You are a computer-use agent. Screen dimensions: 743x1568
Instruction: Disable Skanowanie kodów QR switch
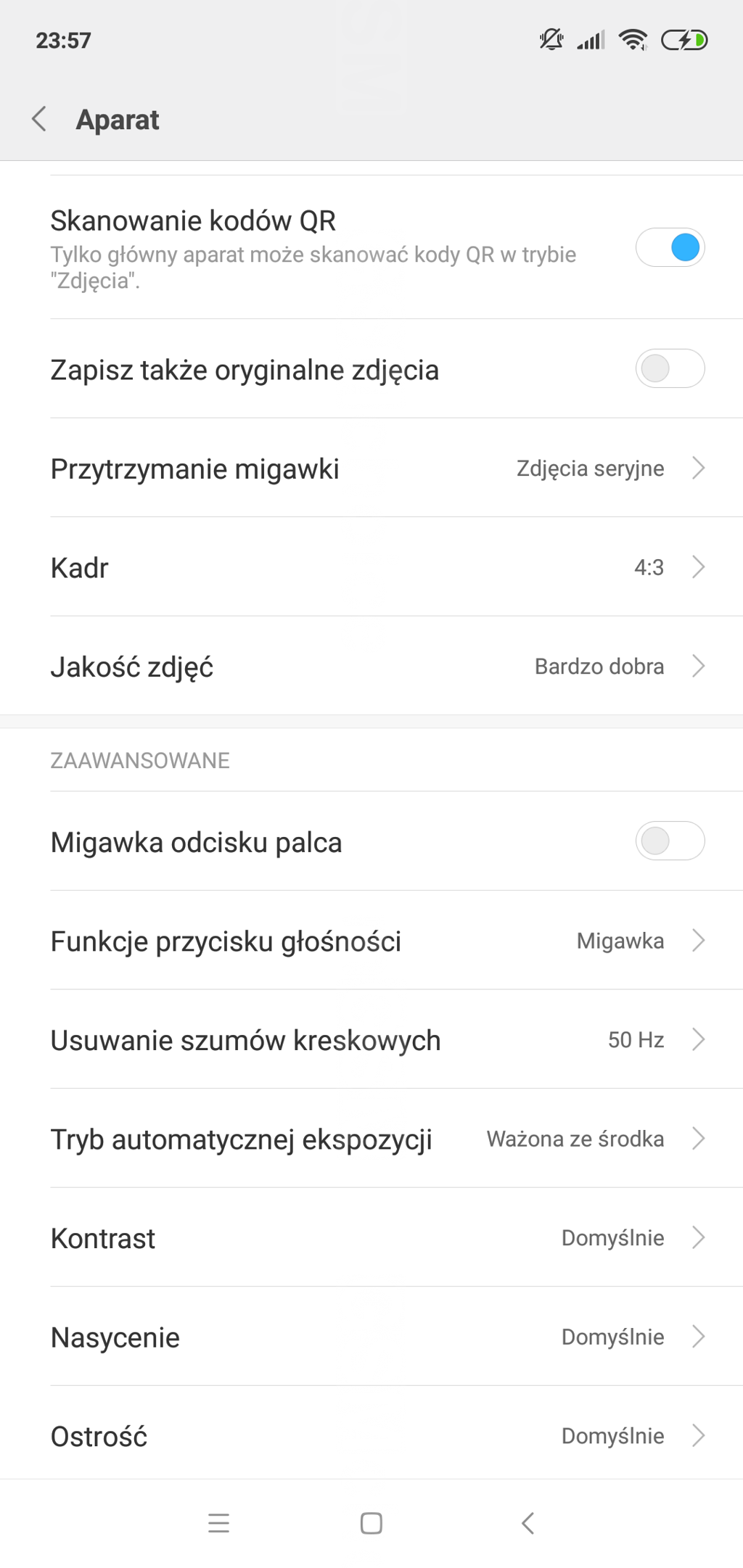coord(670,247)
